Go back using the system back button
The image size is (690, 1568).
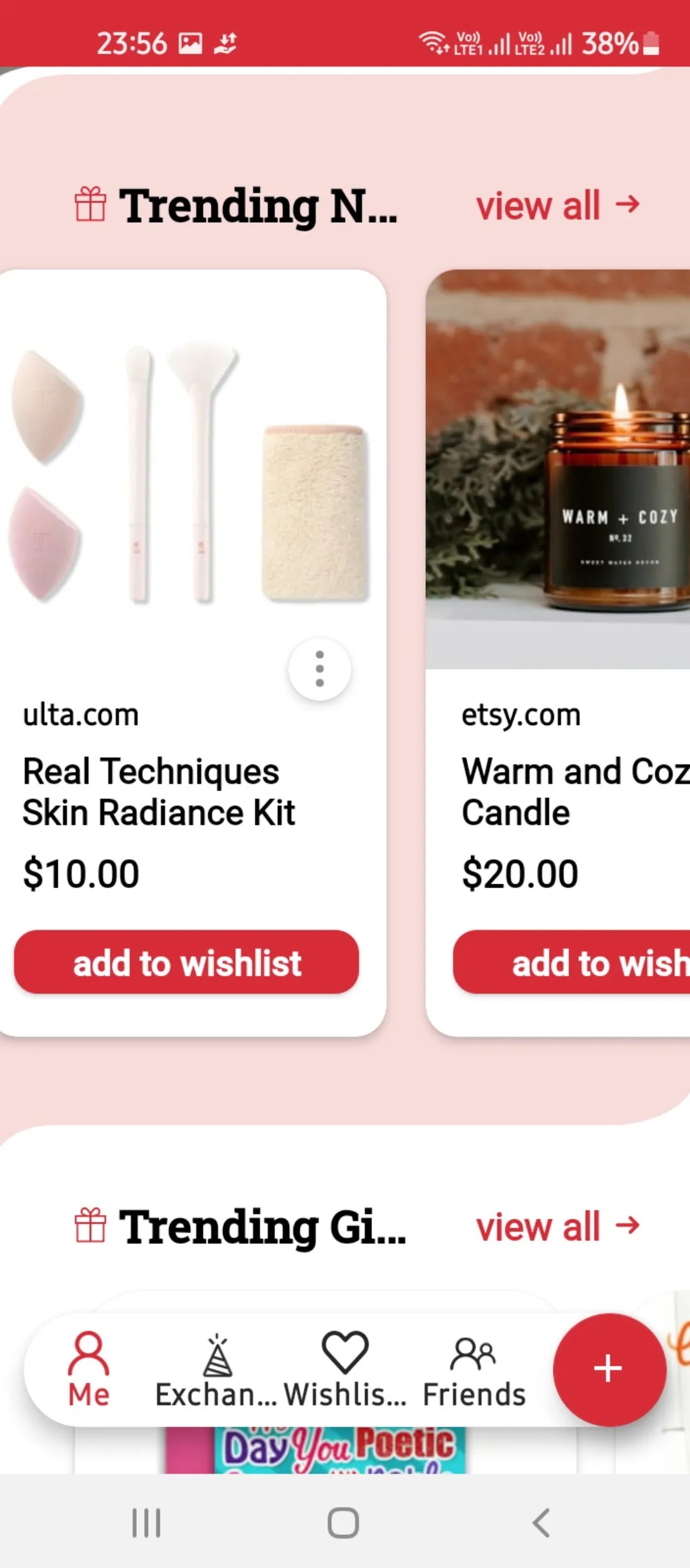[541, 1523]
